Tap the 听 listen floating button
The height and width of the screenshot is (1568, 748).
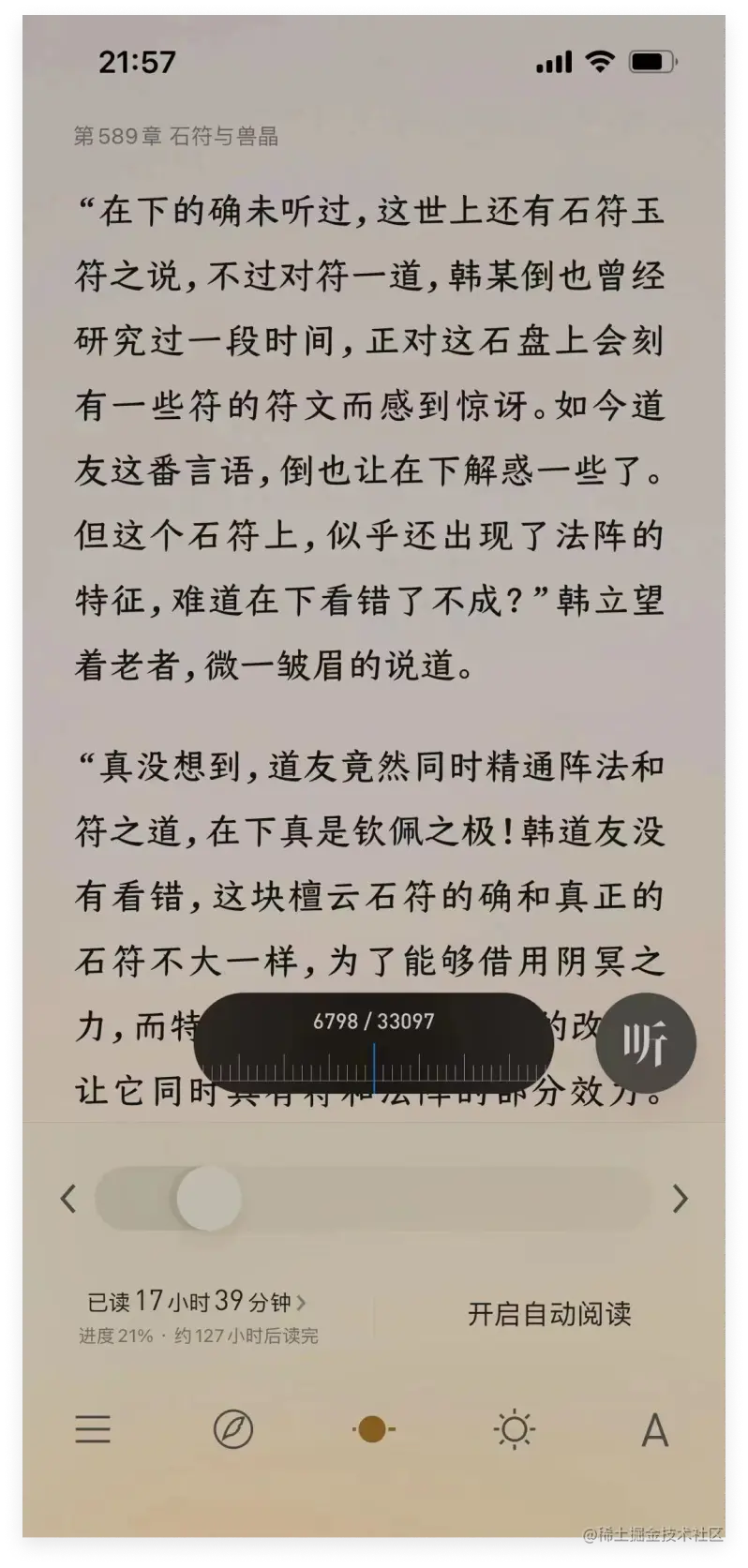(646, 1043)
